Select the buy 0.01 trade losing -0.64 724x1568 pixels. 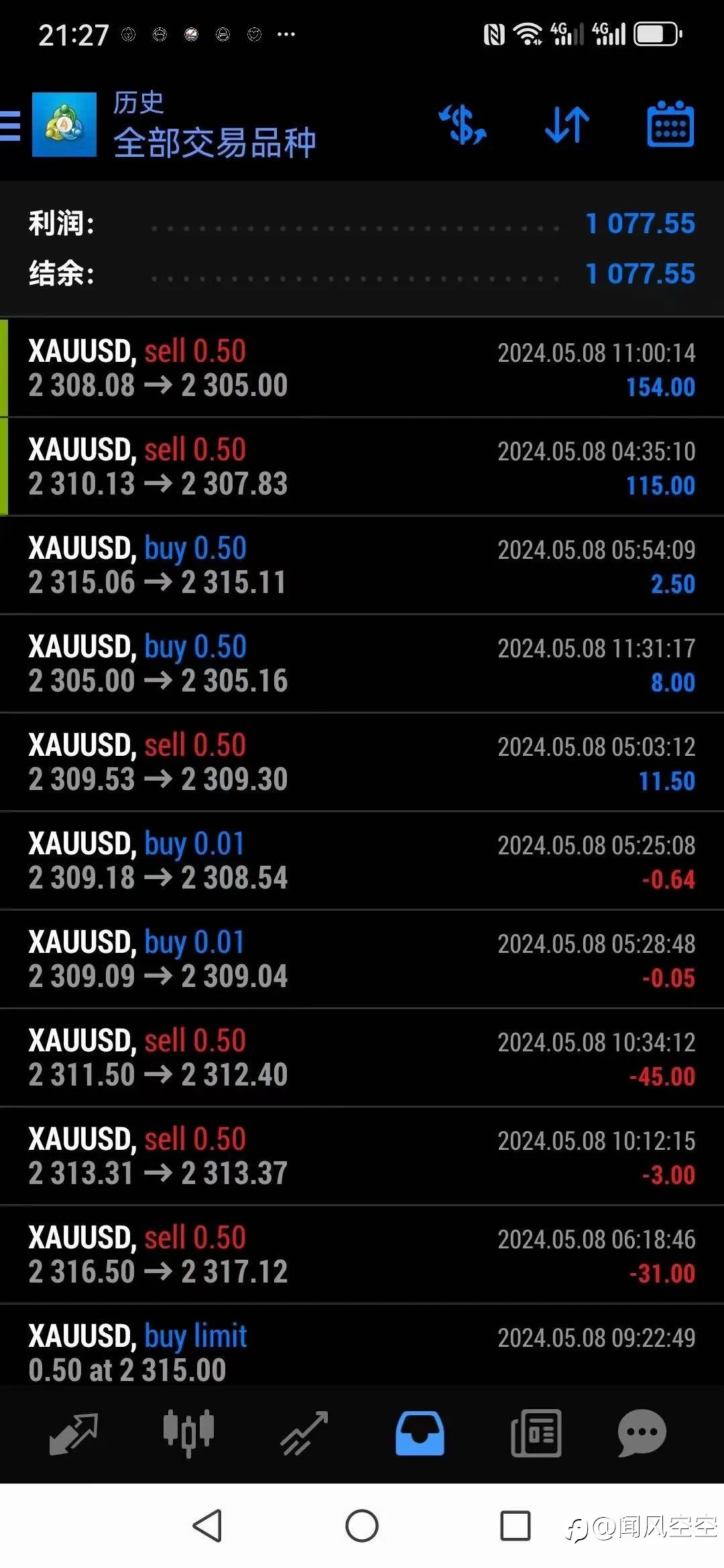coord(362,860)
